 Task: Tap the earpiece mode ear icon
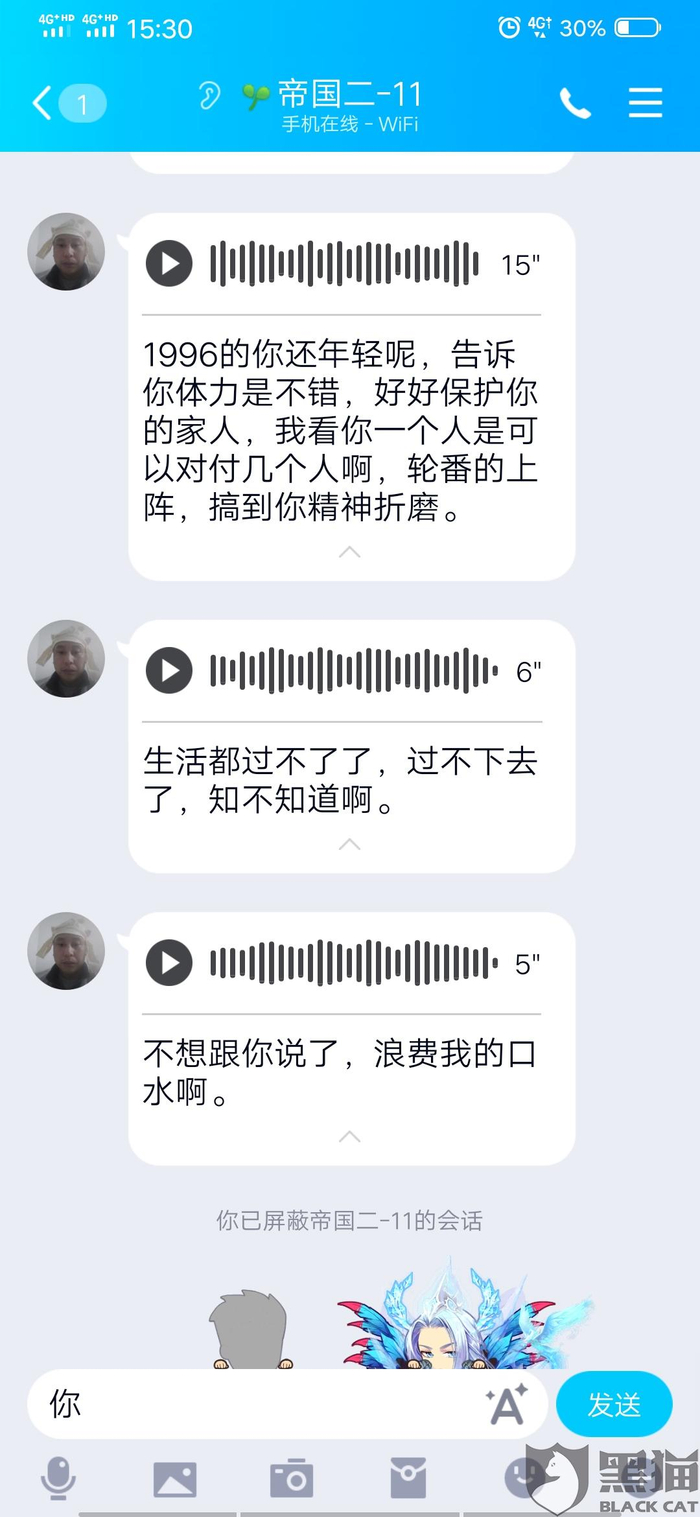pyautogui.click(x=209, y=96)
